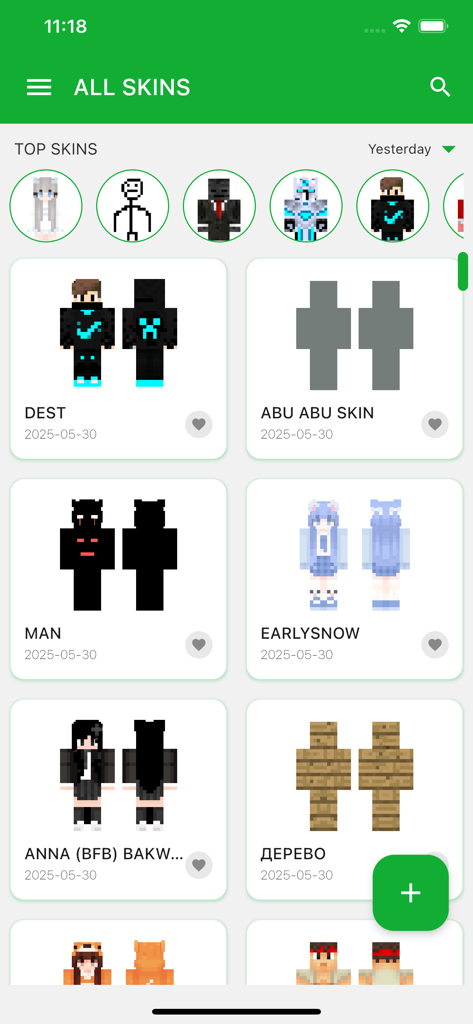Open the MAN skin card
This screenshot has width=473, height=1024.
pyautogui.click(x=118, y=579)
